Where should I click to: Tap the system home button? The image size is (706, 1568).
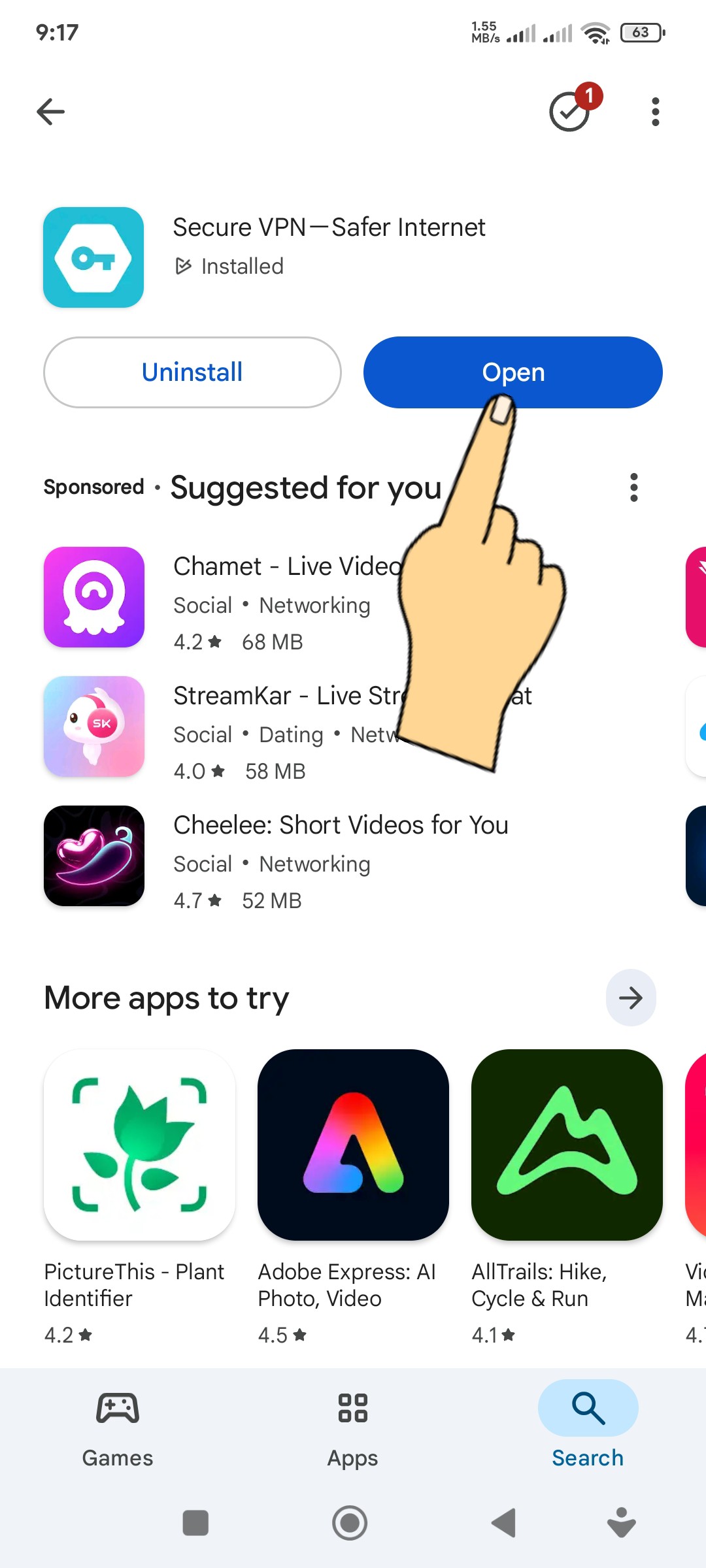click(x=350, y=1523)
